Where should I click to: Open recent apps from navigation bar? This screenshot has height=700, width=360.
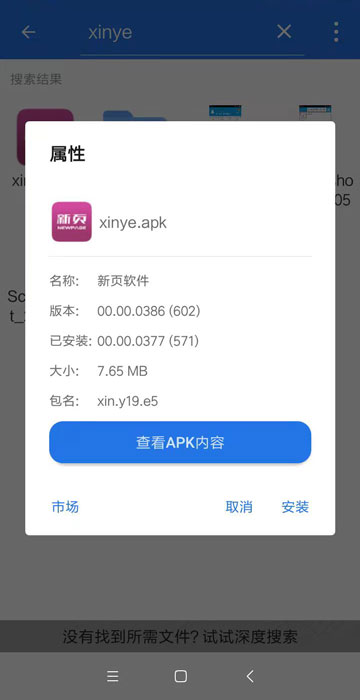pos(113,676)
